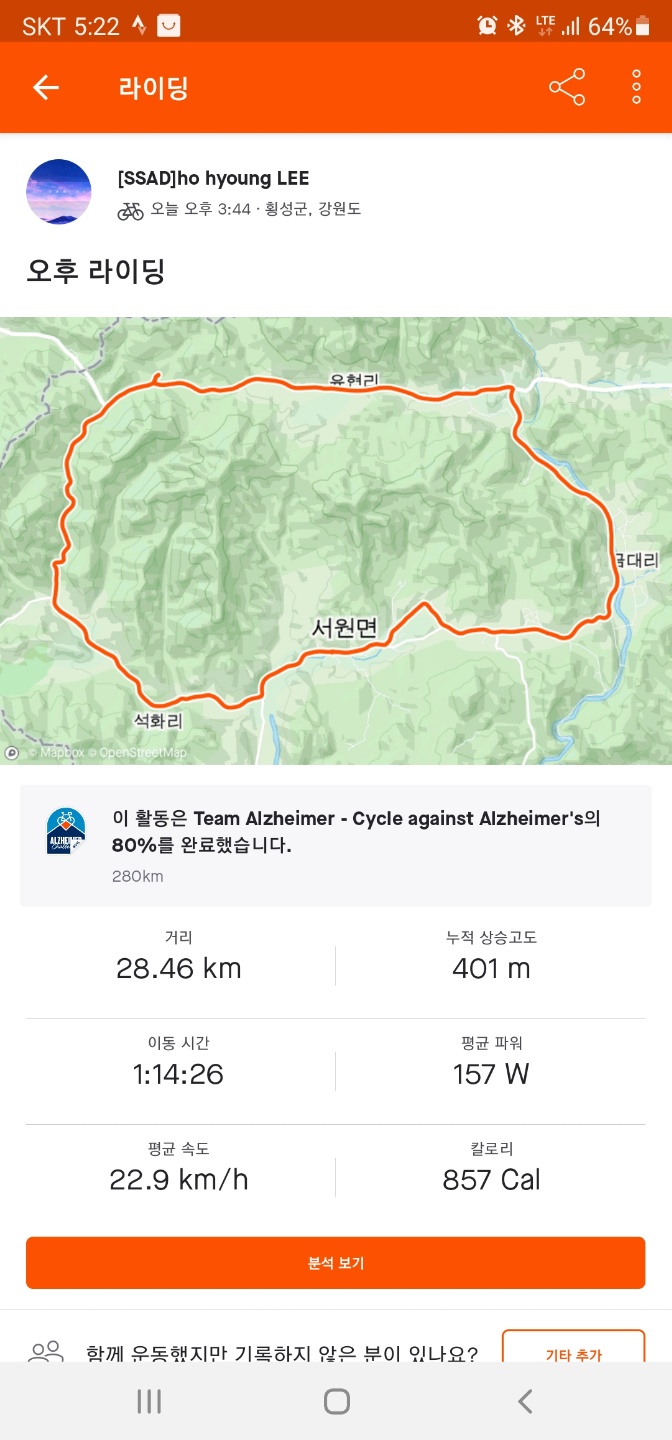Tap 기타 추가 to add others

point(573,1350)
